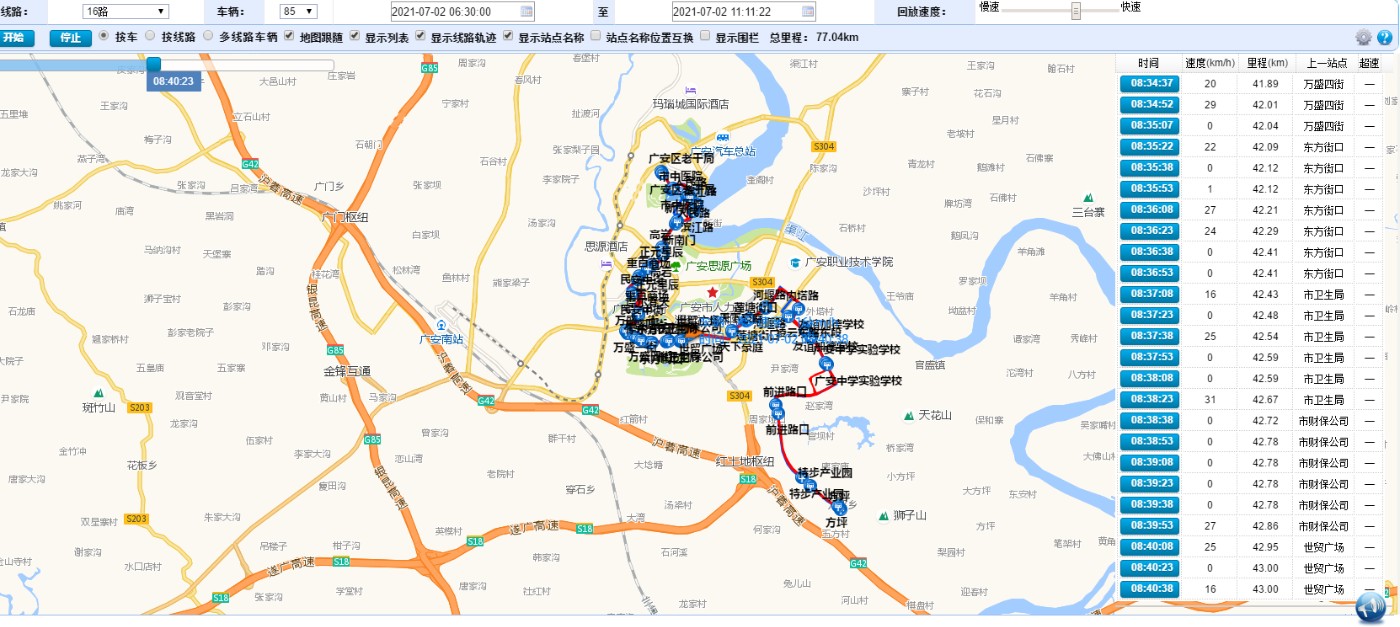
Task: Open the settings gear icon
Action: [1363, 38]
